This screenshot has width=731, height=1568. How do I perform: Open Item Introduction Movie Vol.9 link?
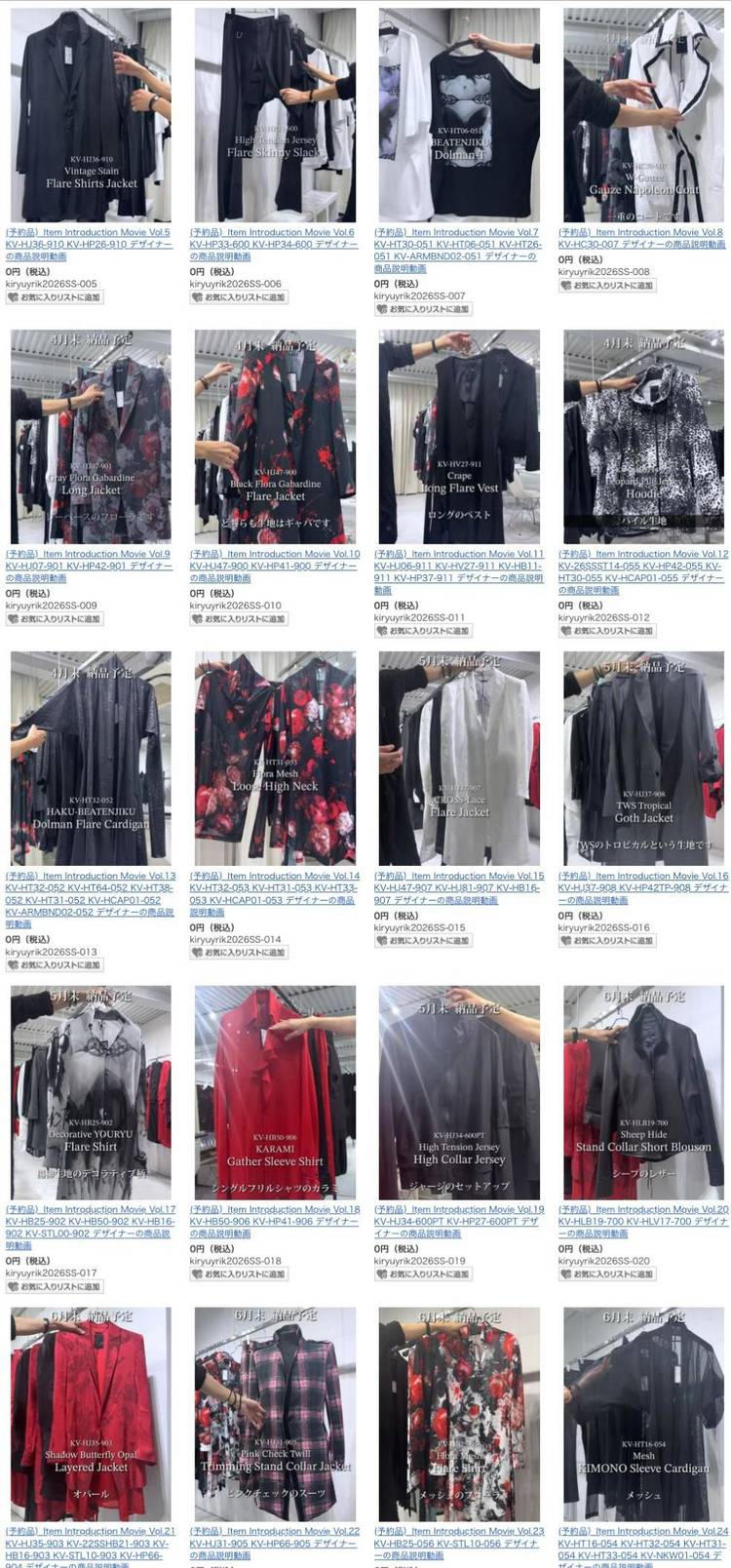point(88,555)
